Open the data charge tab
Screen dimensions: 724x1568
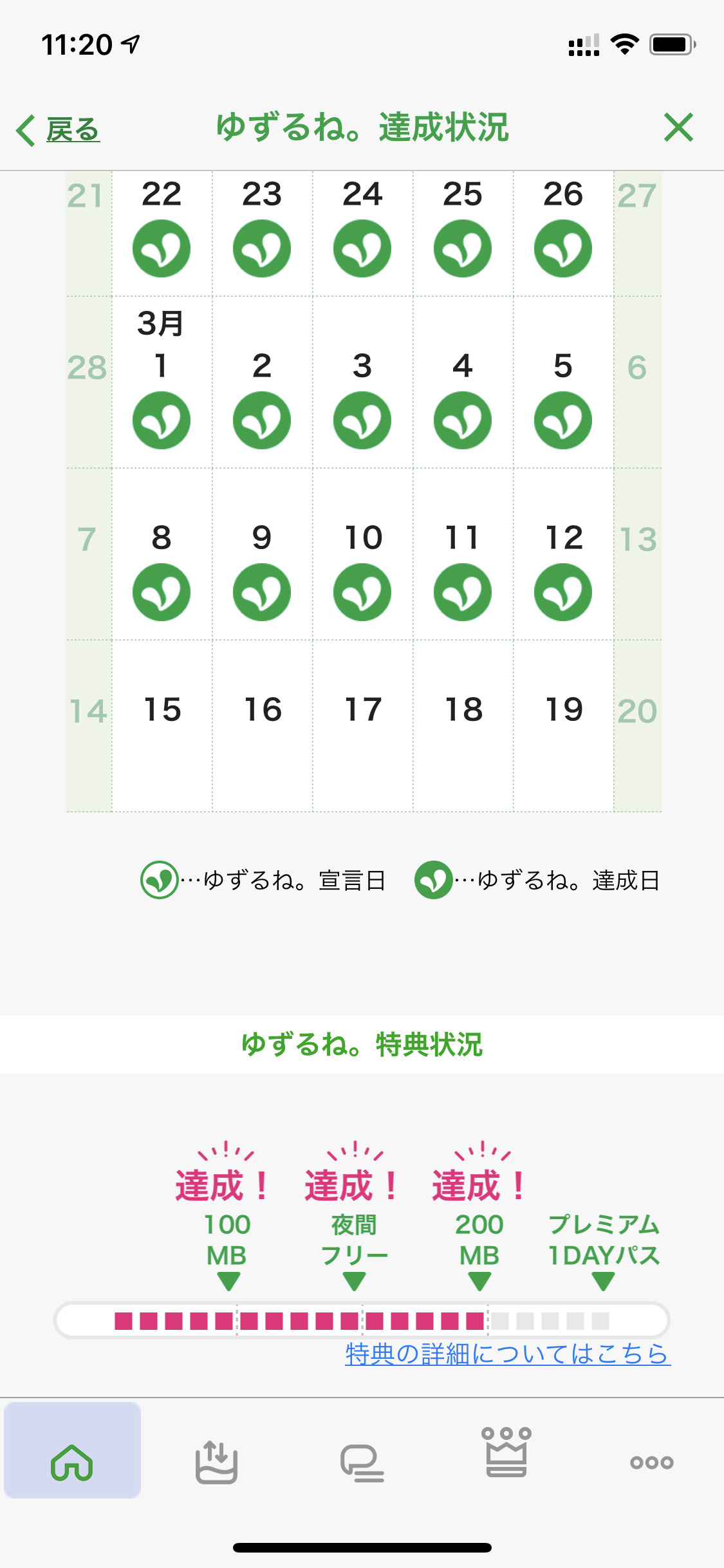click(216, 1462)
